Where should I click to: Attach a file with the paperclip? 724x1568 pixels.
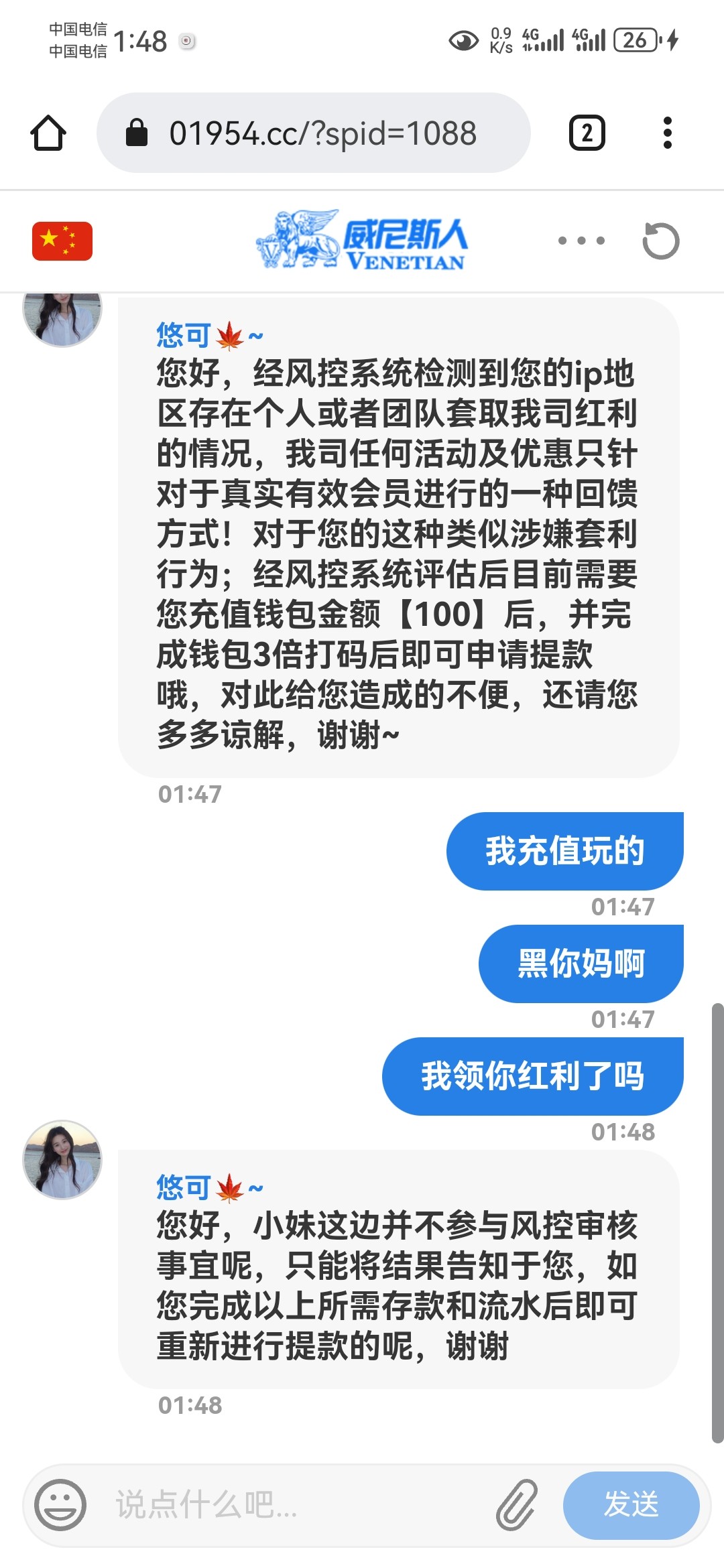[518, 1504]
